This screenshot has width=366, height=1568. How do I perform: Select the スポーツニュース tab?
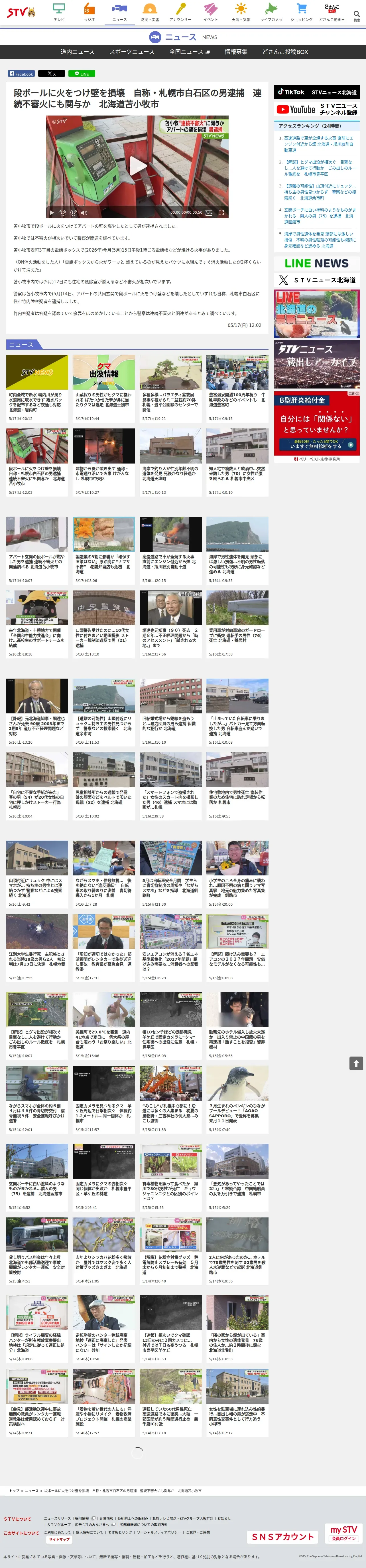(132, 52)
